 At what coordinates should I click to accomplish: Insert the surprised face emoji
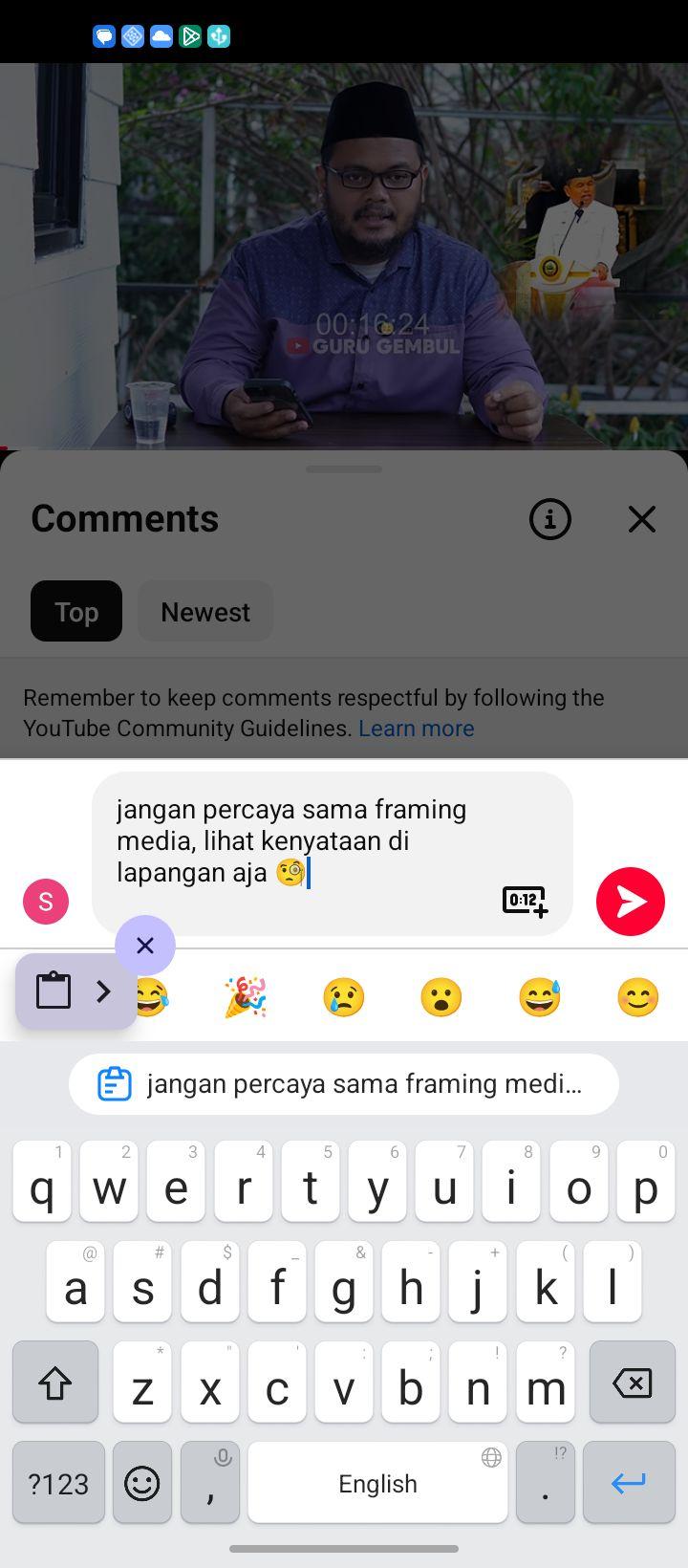441,997
